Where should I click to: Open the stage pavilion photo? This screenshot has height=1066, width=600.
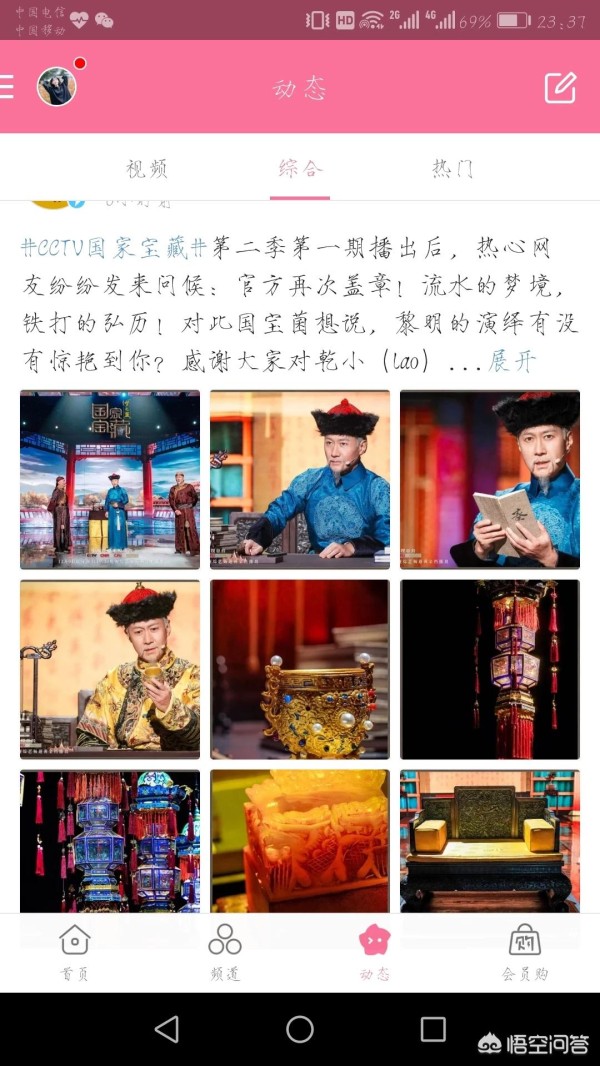pos(110,480)
